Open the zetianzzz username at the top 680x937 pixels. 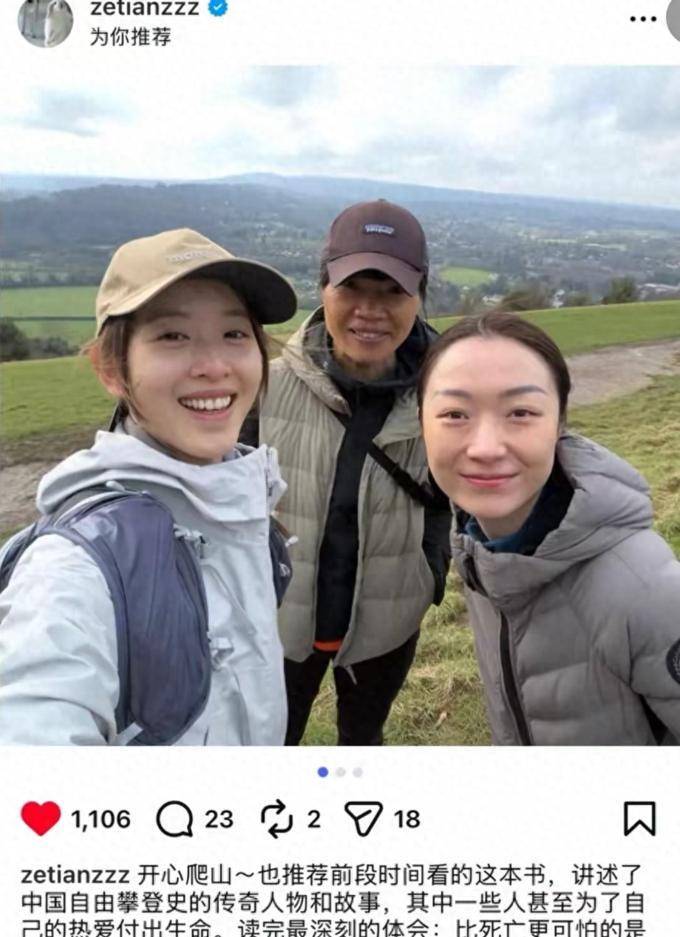144,8
